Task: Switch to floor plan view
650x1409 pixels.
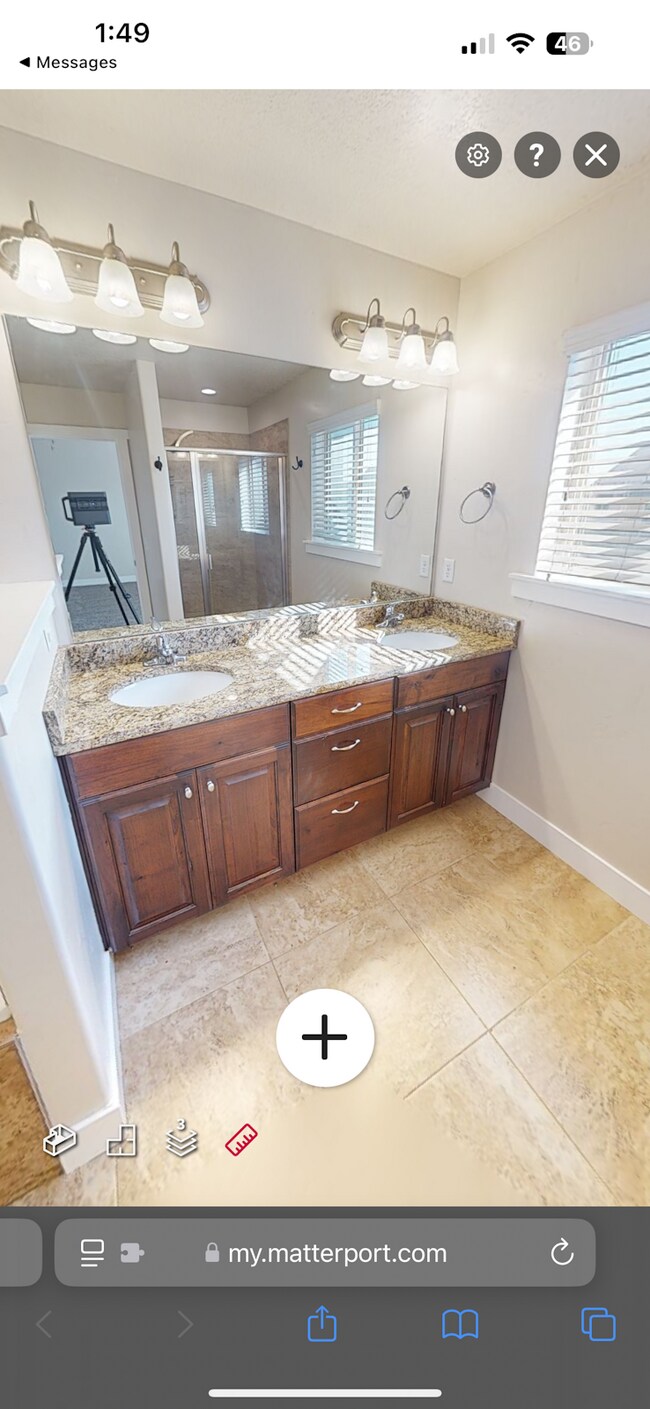Action: click(x=121, y=1140)
